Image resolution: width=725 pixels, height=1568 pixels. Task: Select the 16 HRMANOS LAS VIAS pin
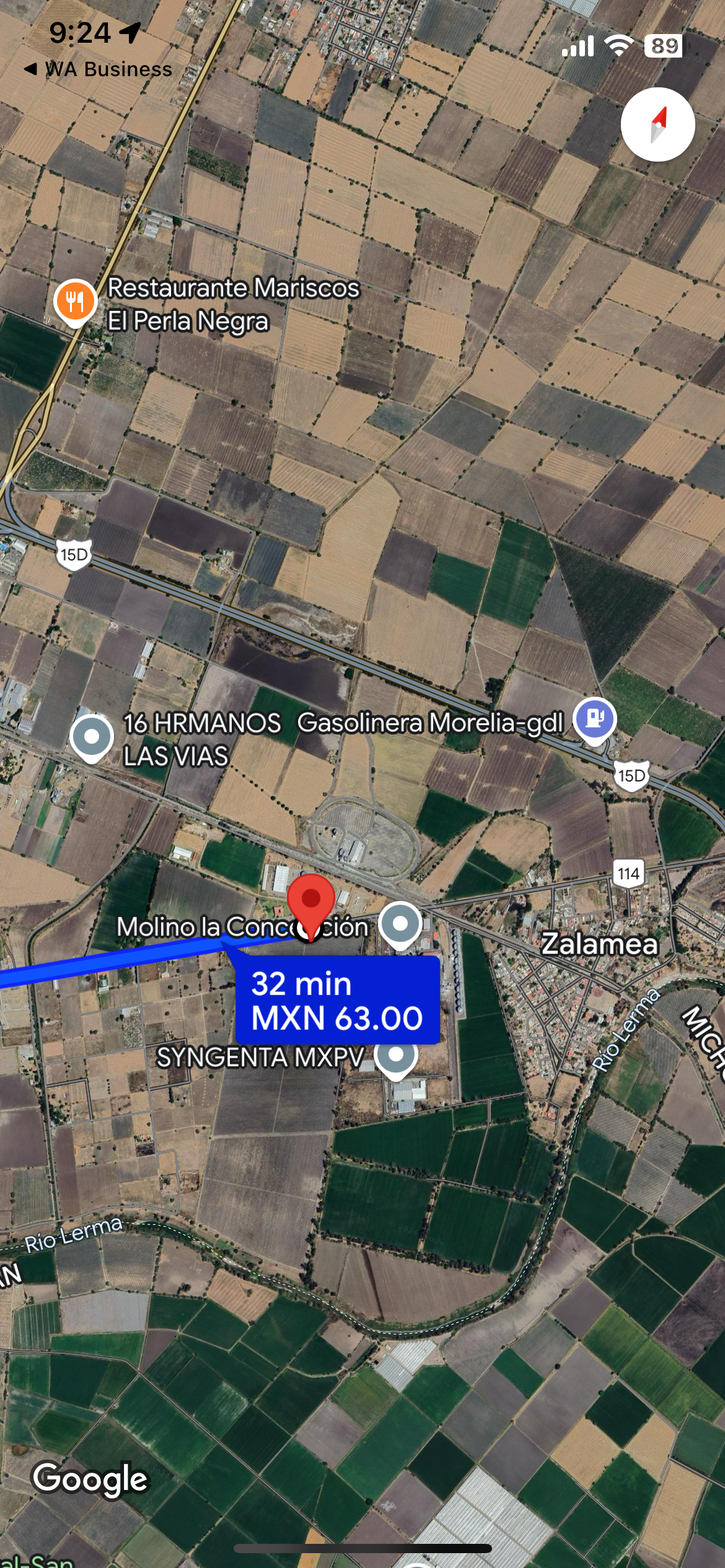pyautogui.click(x=92, y=737)
